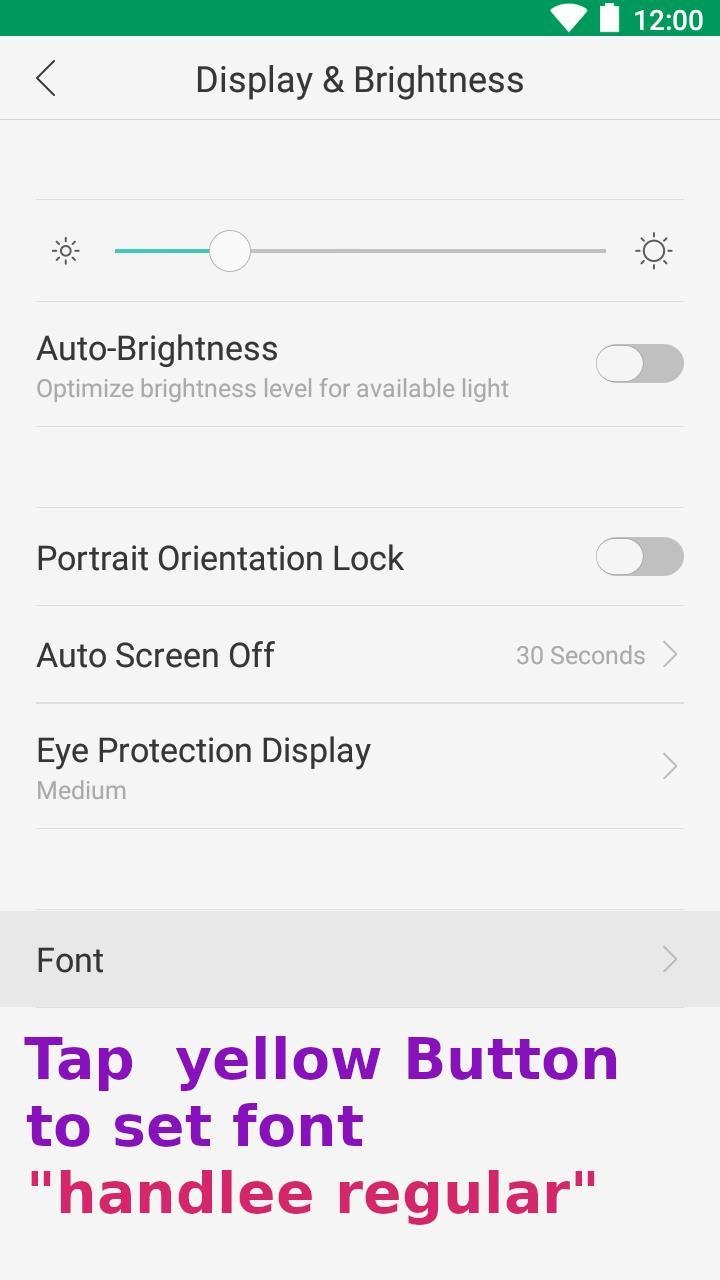Tap the low brightness sun icon
The image size is (720, 1280).
coord(65,251)
